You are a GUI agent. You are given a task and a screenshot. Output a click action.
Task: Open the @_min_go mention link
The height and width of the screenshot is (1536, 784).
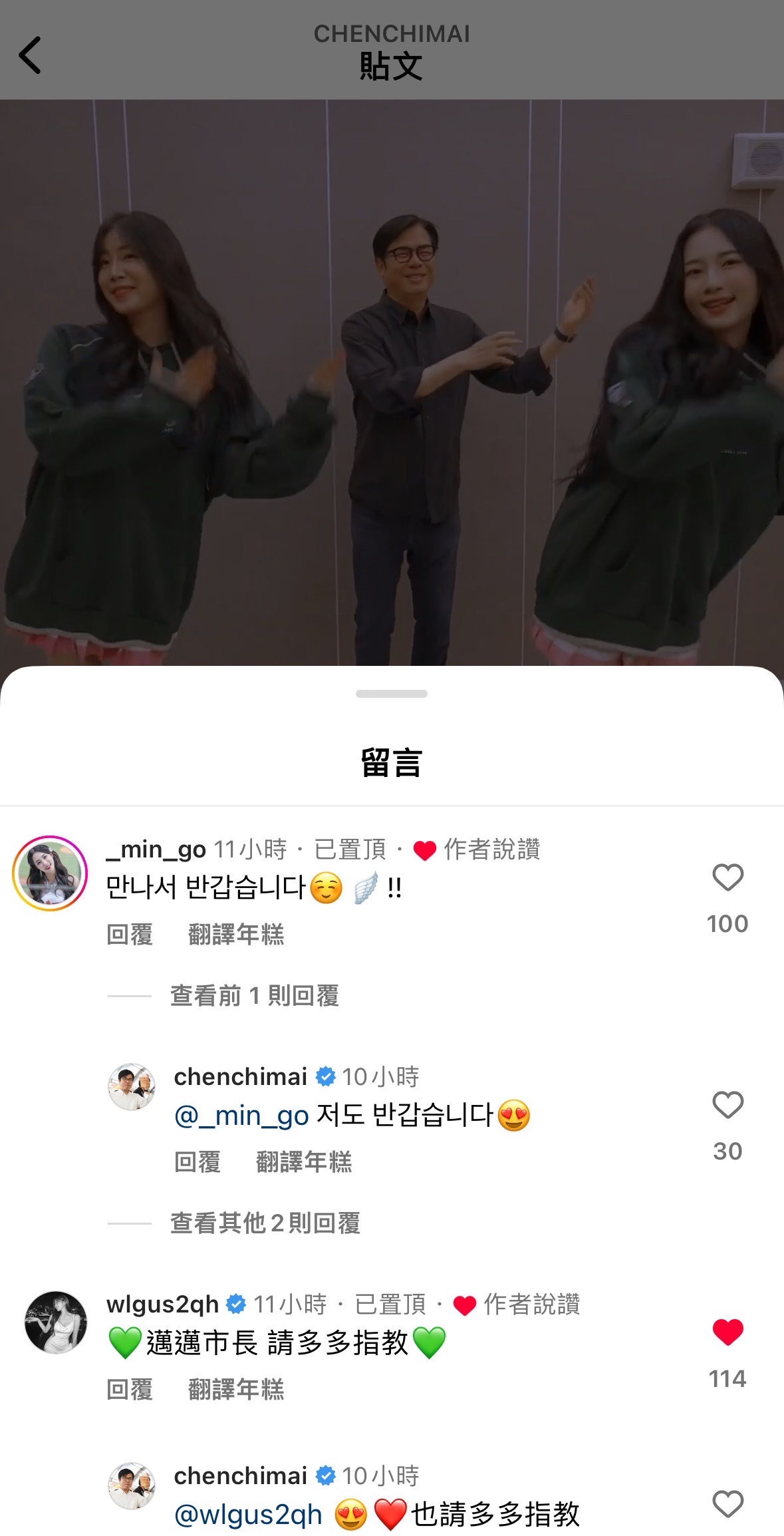(x=241, y=1116)
